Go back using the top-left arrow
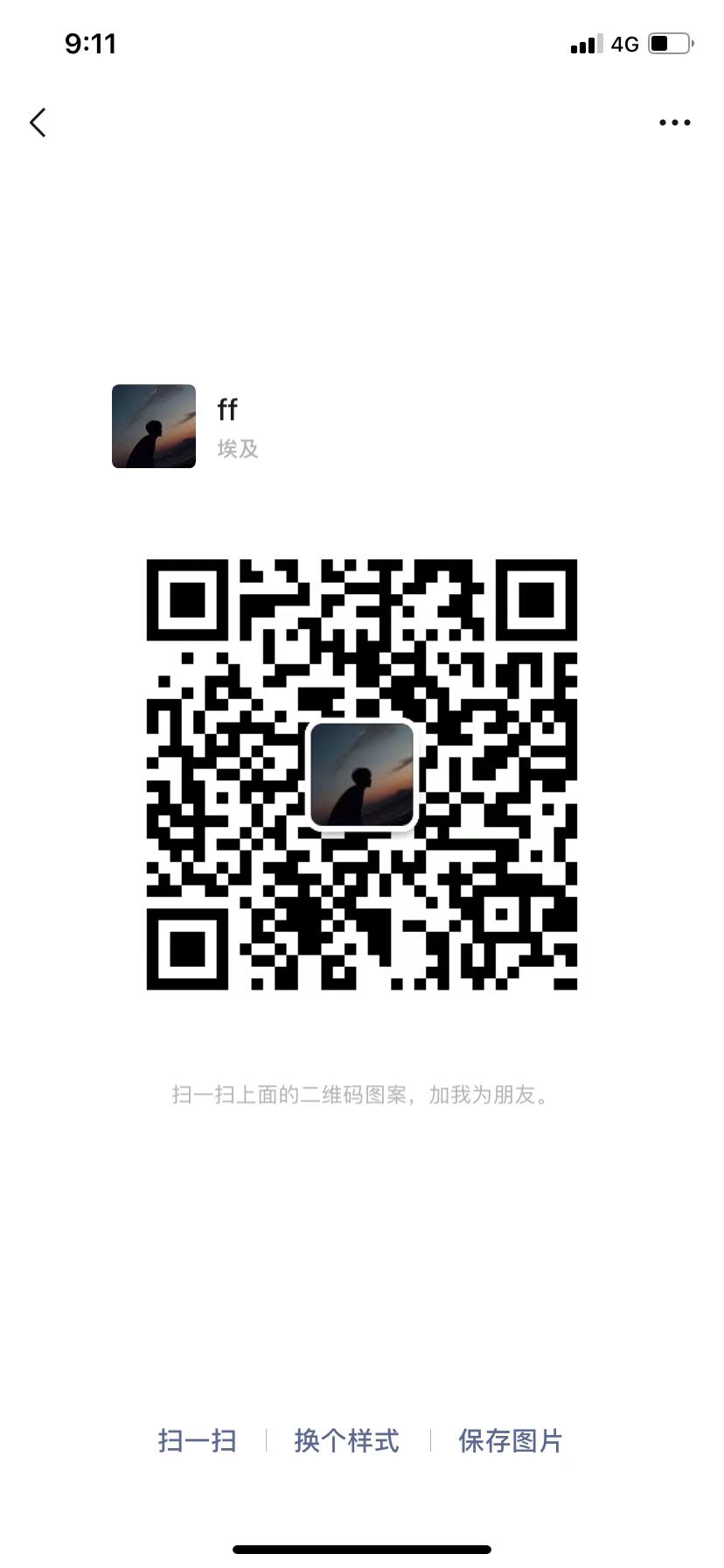This screenshot has height=1568, width=724. (x=38, y=122)
